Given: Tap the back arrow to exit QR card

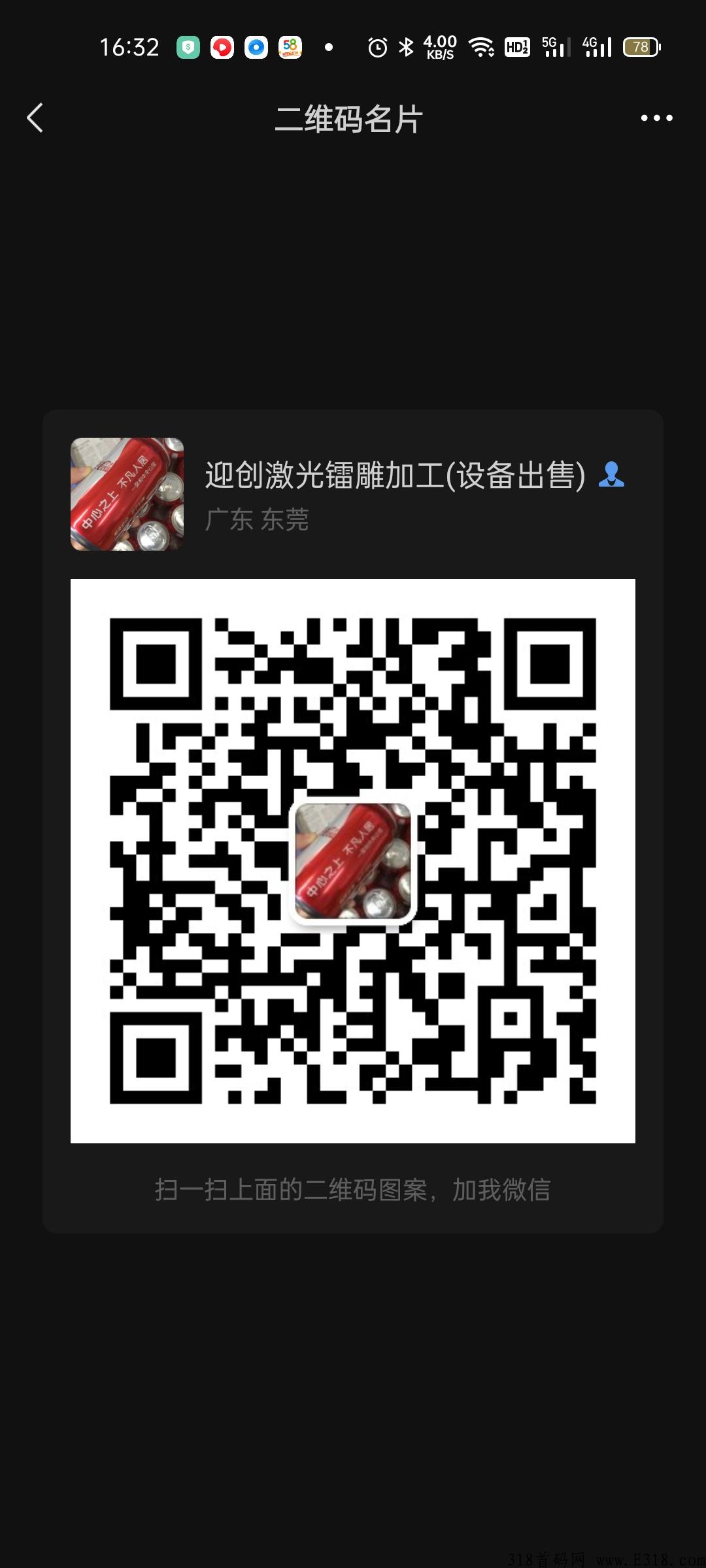Looking at the screenshot, I should [36, 118].
